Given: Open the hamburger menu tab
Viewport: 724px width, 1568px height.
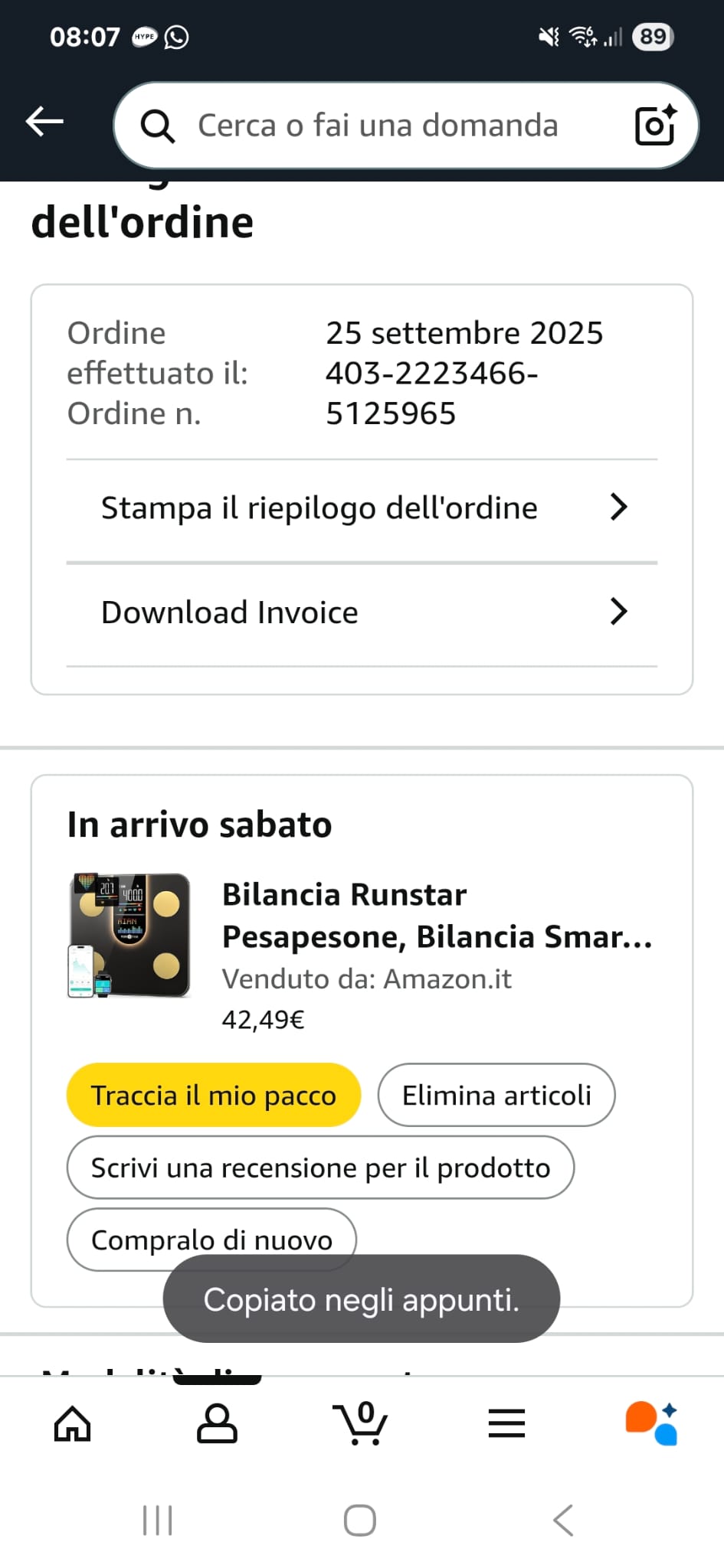Looking at the screenshot, I should (506, 1424).
